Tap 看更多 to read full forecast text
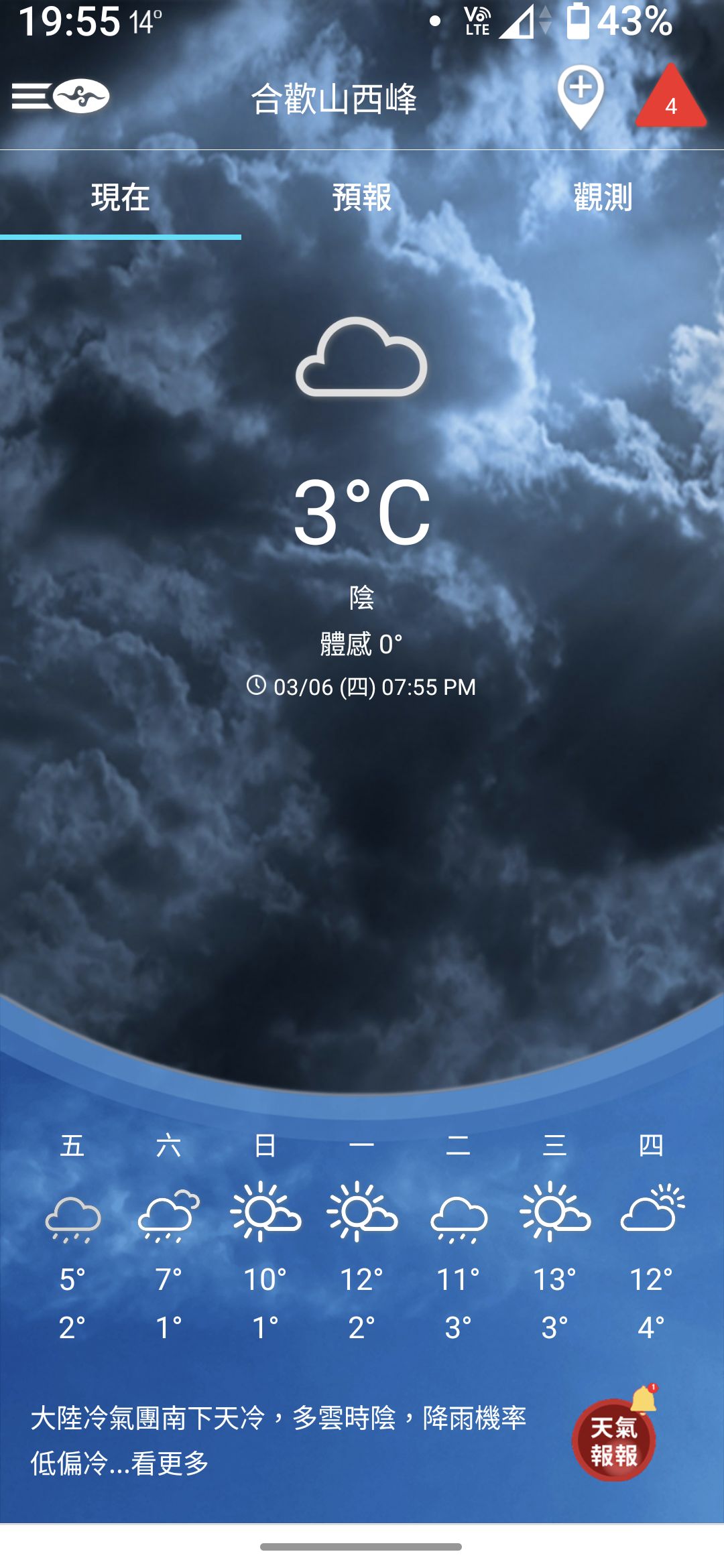The width and height of the screenshot is (724, 1568). [x=170, y=1463]
